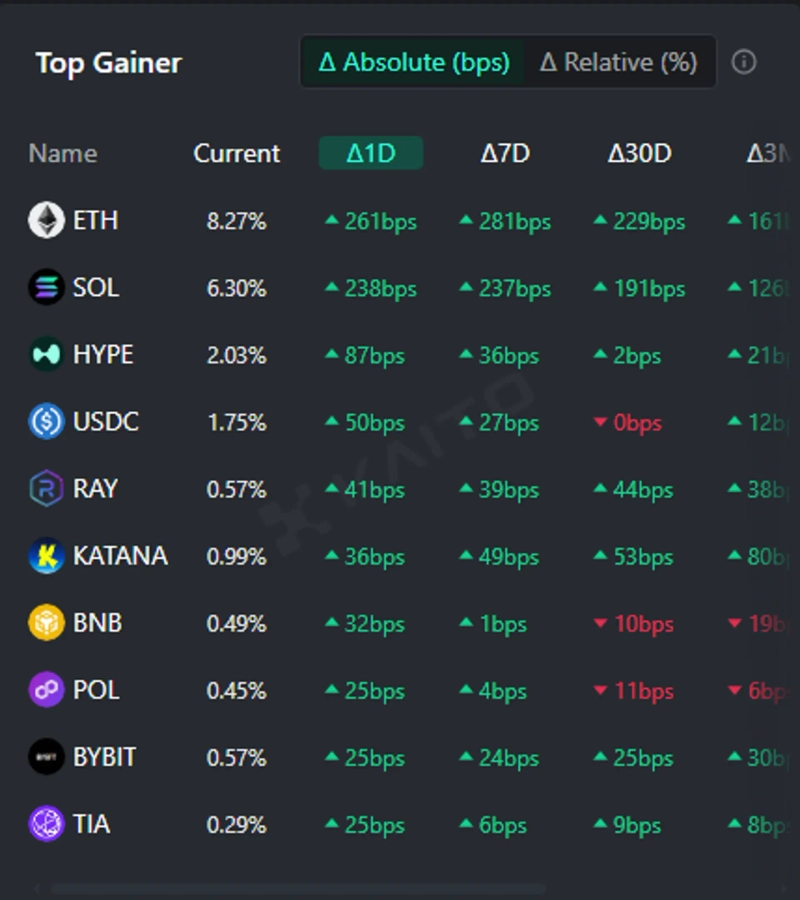Open the SOL row
This screenshot has height=900, width=800.
click(95, 288)
